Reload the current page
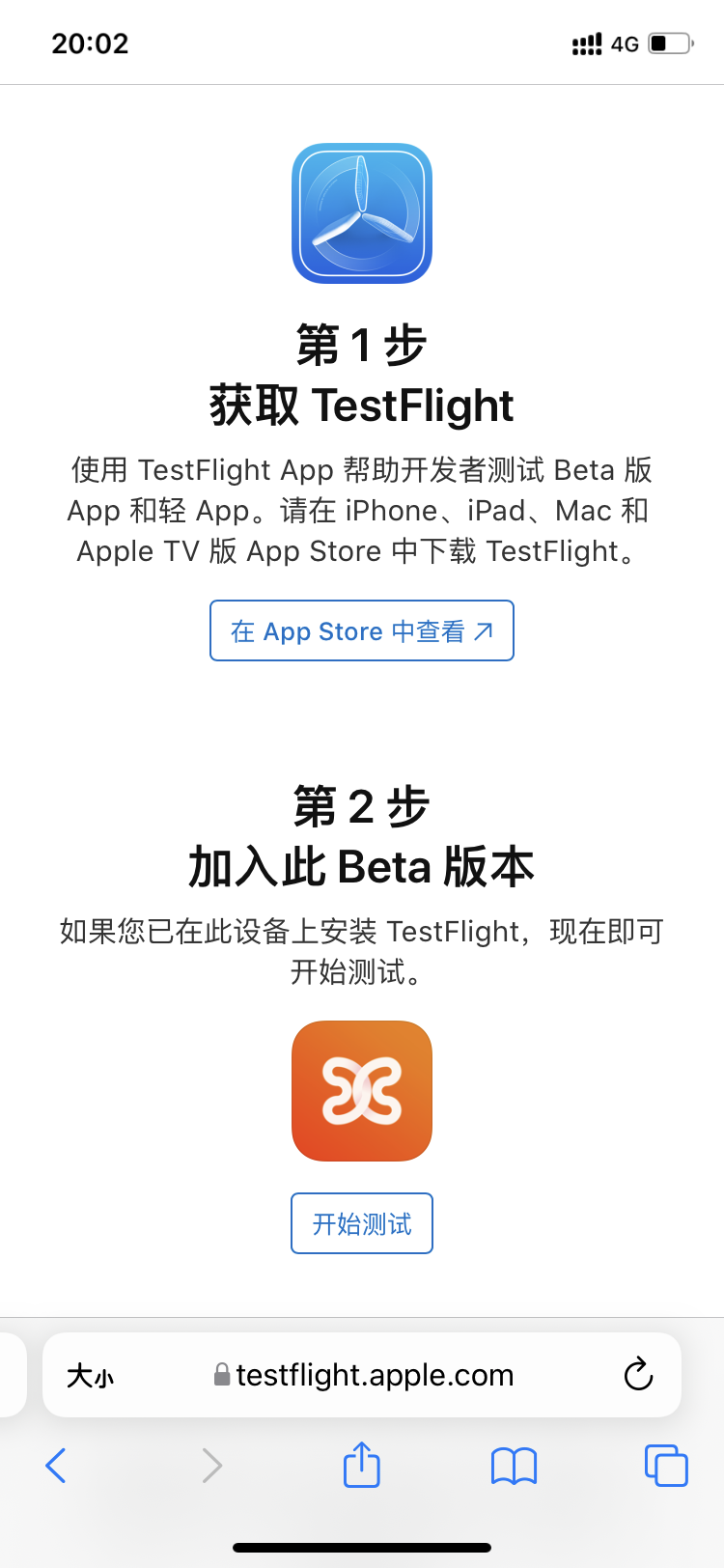Viewport: 724px width, 1568px height. 638,1375
